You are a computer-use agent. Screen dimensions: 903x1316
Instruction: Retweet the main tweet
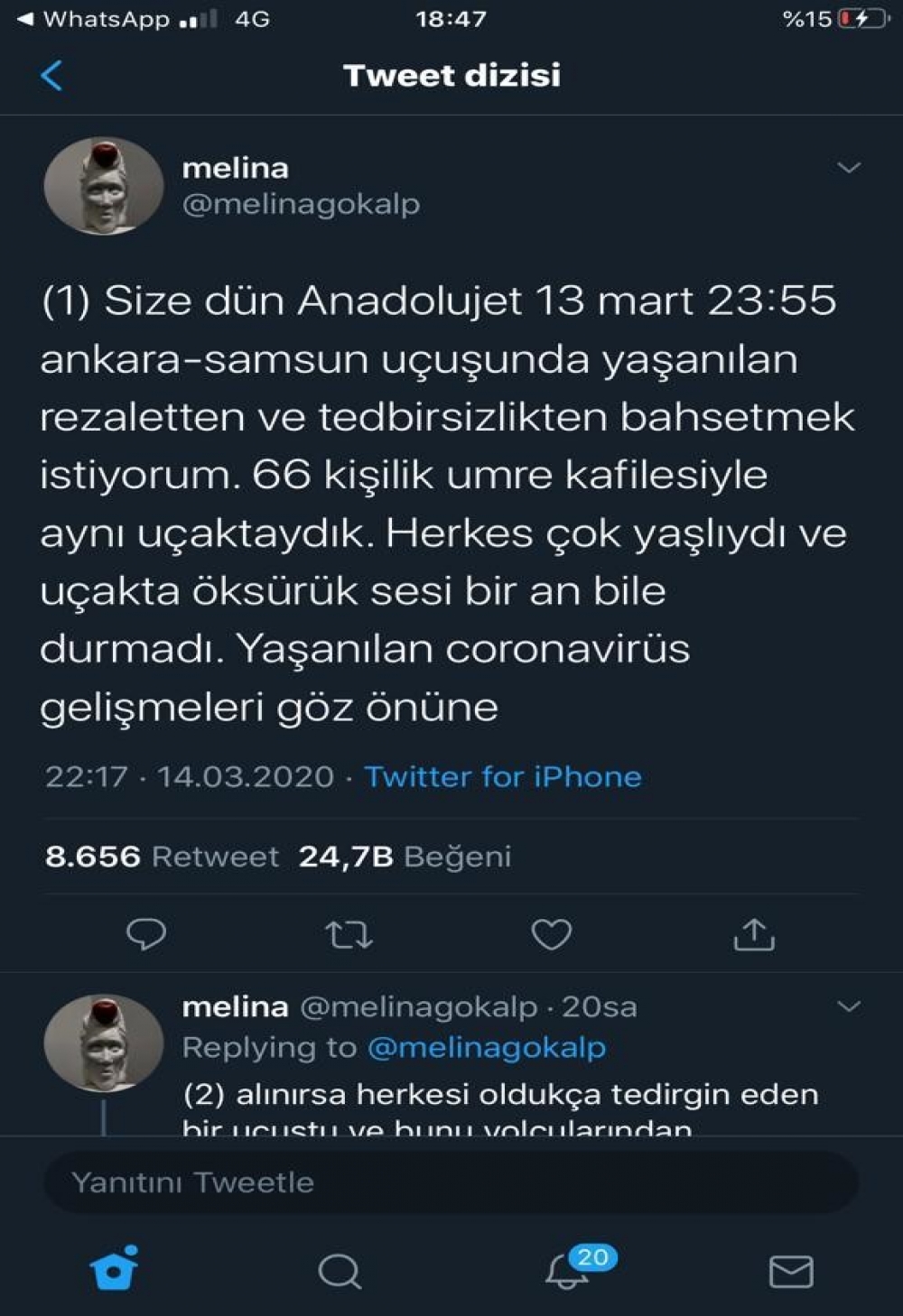349,934
